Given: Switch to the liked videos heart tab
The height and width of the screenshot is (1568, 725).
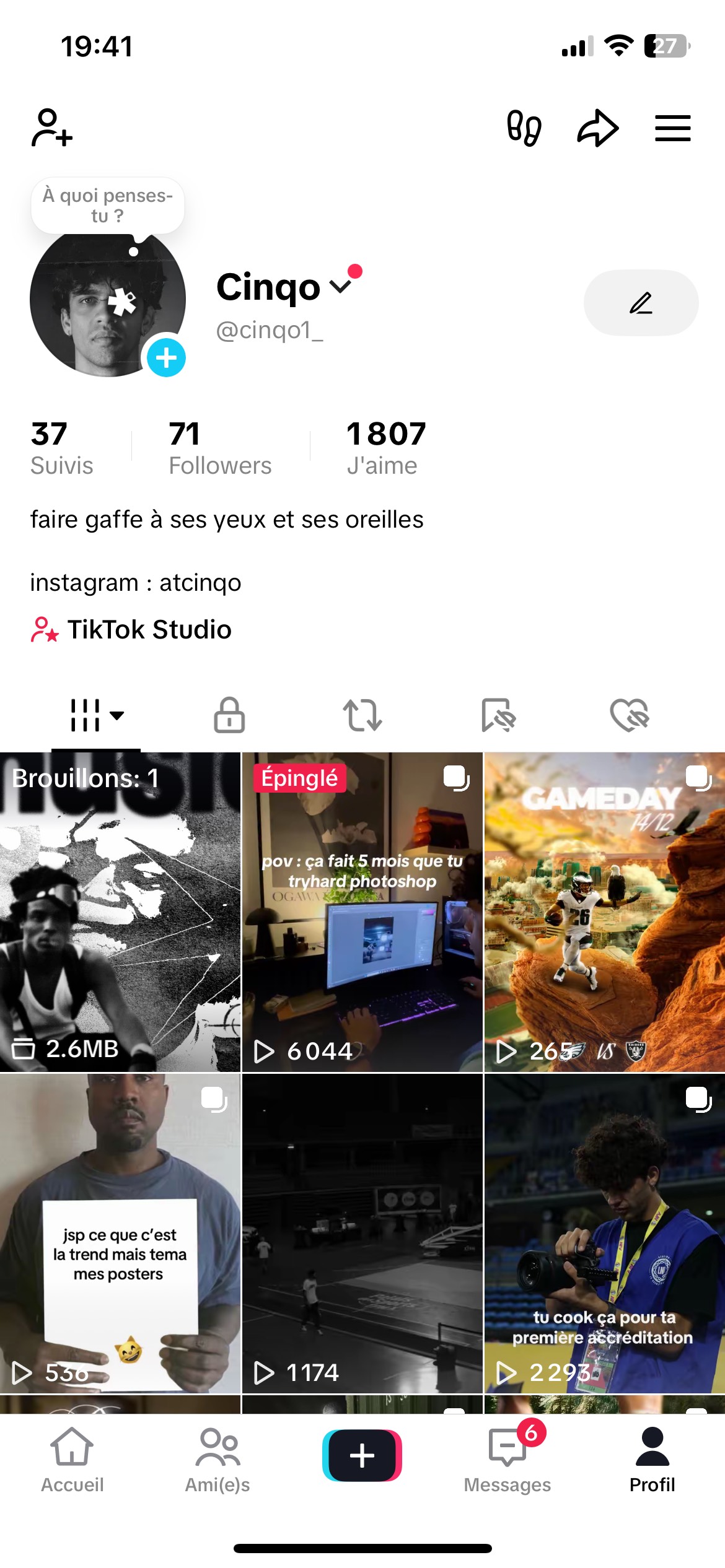Looking at the screenshot, I should click(x=629, y=715).
